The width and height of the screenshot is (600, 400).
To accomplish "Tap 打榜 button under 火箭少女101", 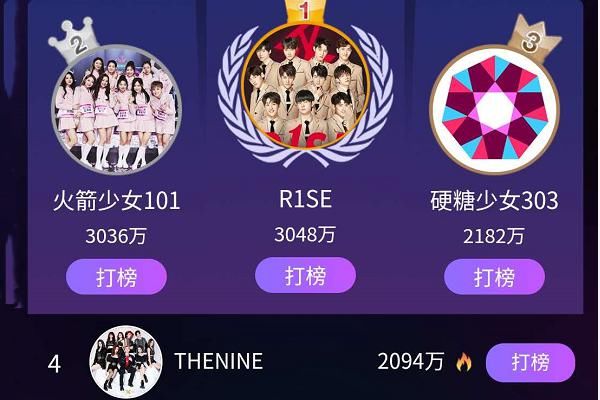I will (116, 277).
